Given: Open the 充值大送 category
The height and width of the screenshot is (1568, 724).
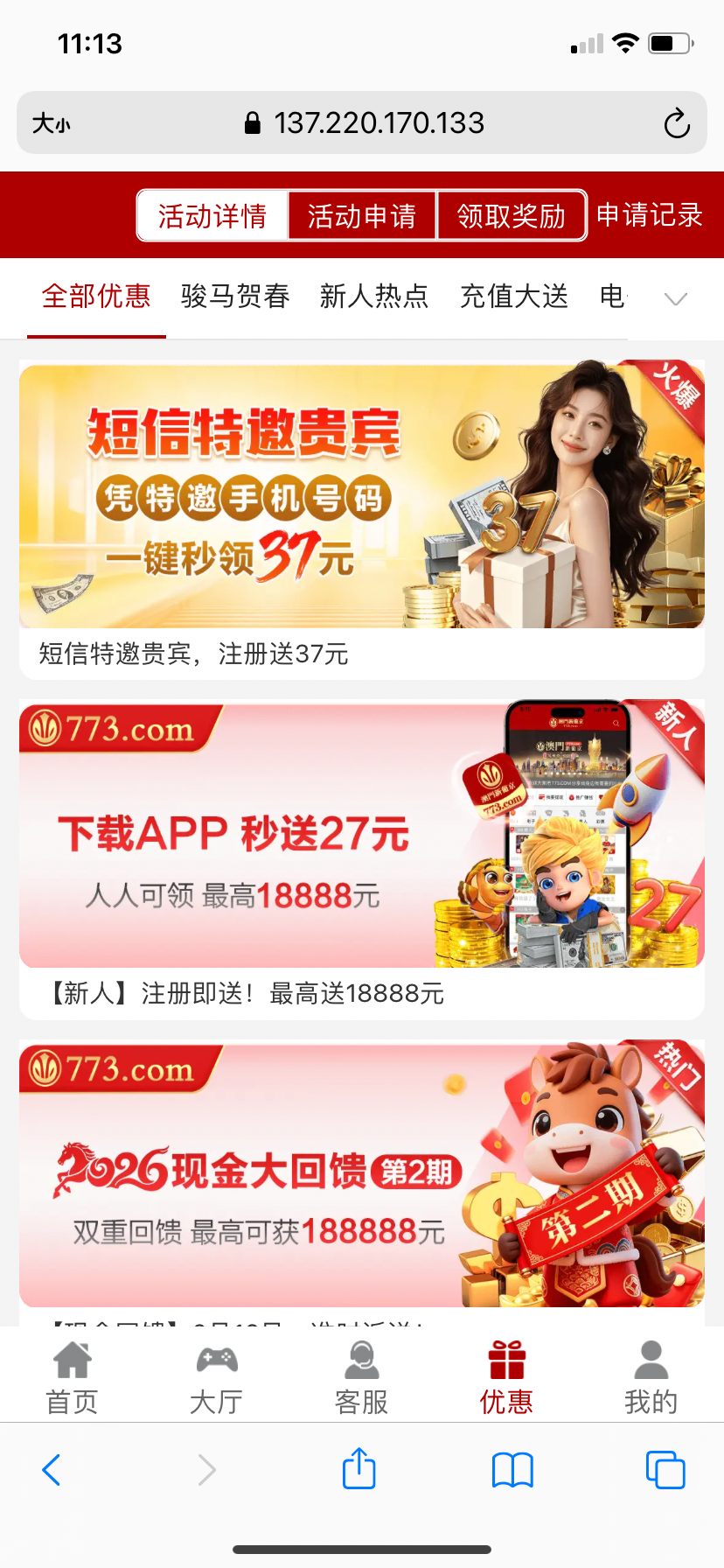Looking at the screenshot, I should [514, 297].
